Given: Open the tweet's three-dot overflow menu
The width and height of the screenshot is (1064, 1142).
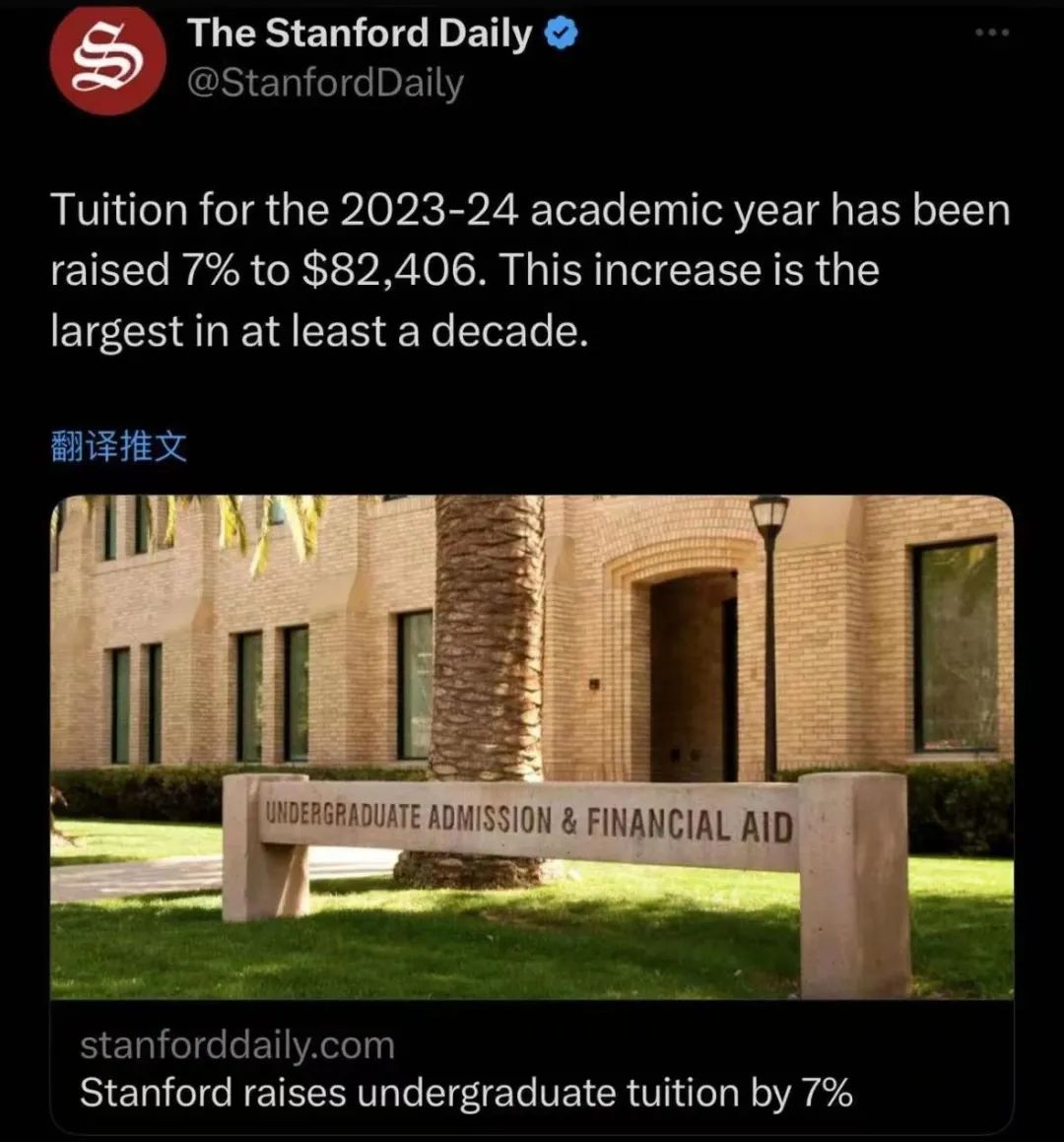Looking at the screenshot, I should click(991, 33).
